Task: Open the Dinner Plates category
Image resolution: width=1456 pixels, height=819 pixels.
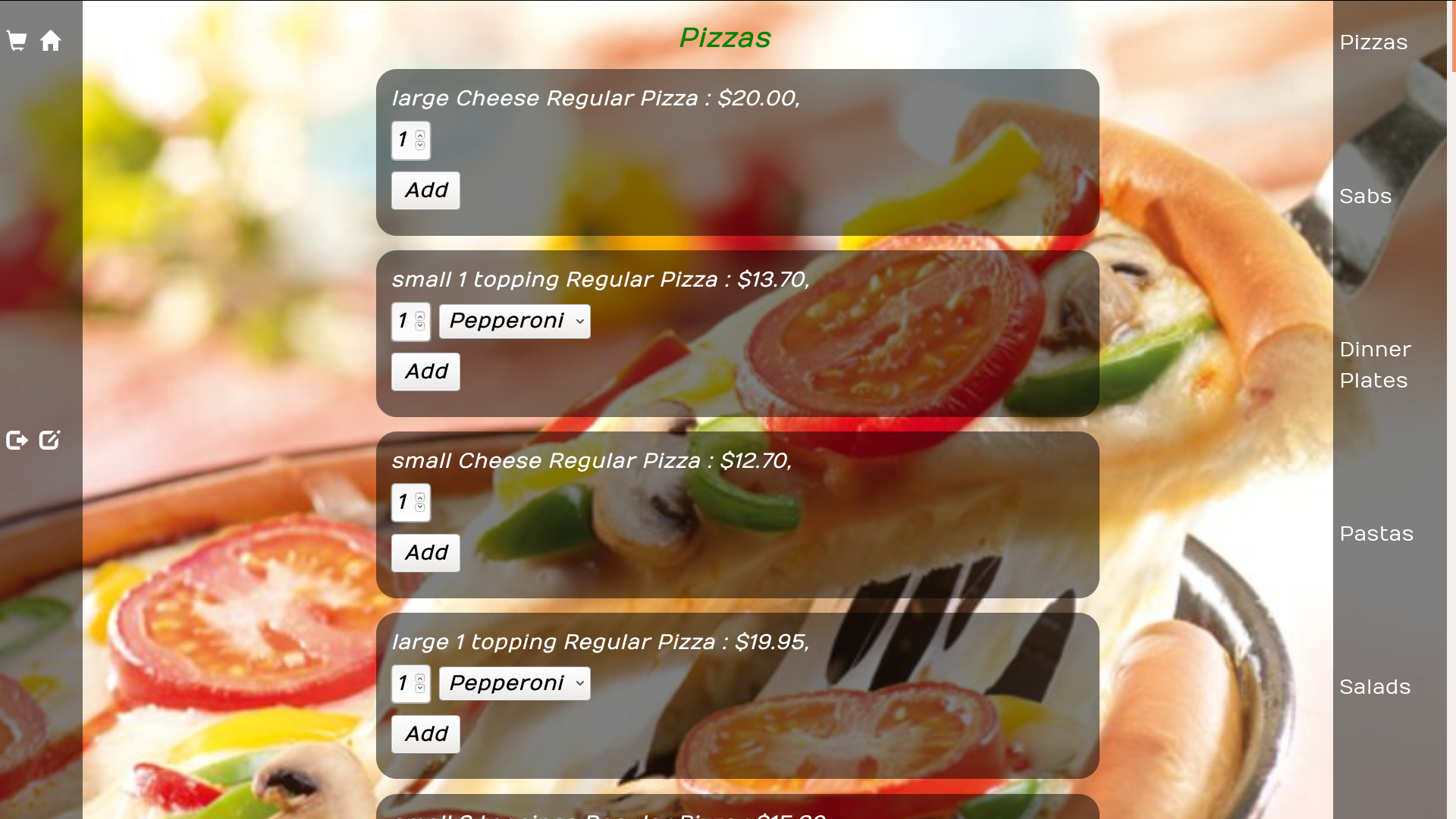Action: point(1375,365)
